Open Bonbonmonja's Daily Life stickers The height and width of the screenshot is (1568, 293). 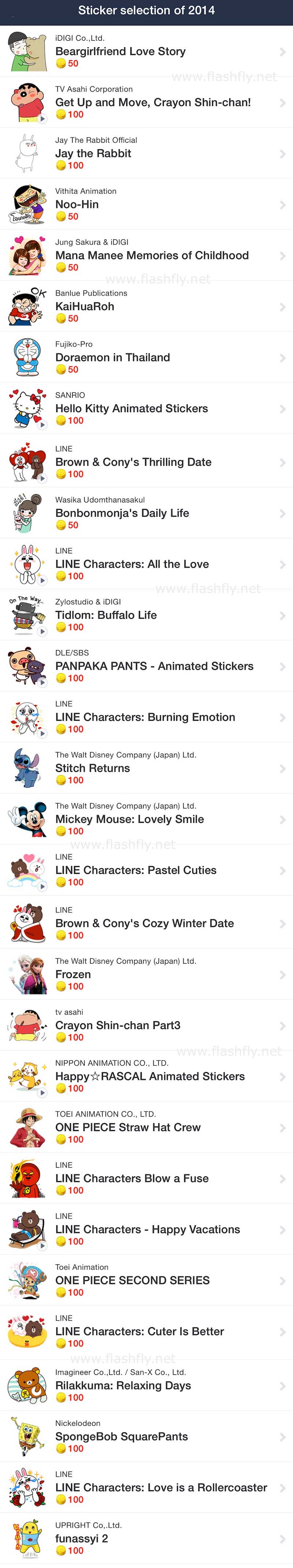click(122, 513)
